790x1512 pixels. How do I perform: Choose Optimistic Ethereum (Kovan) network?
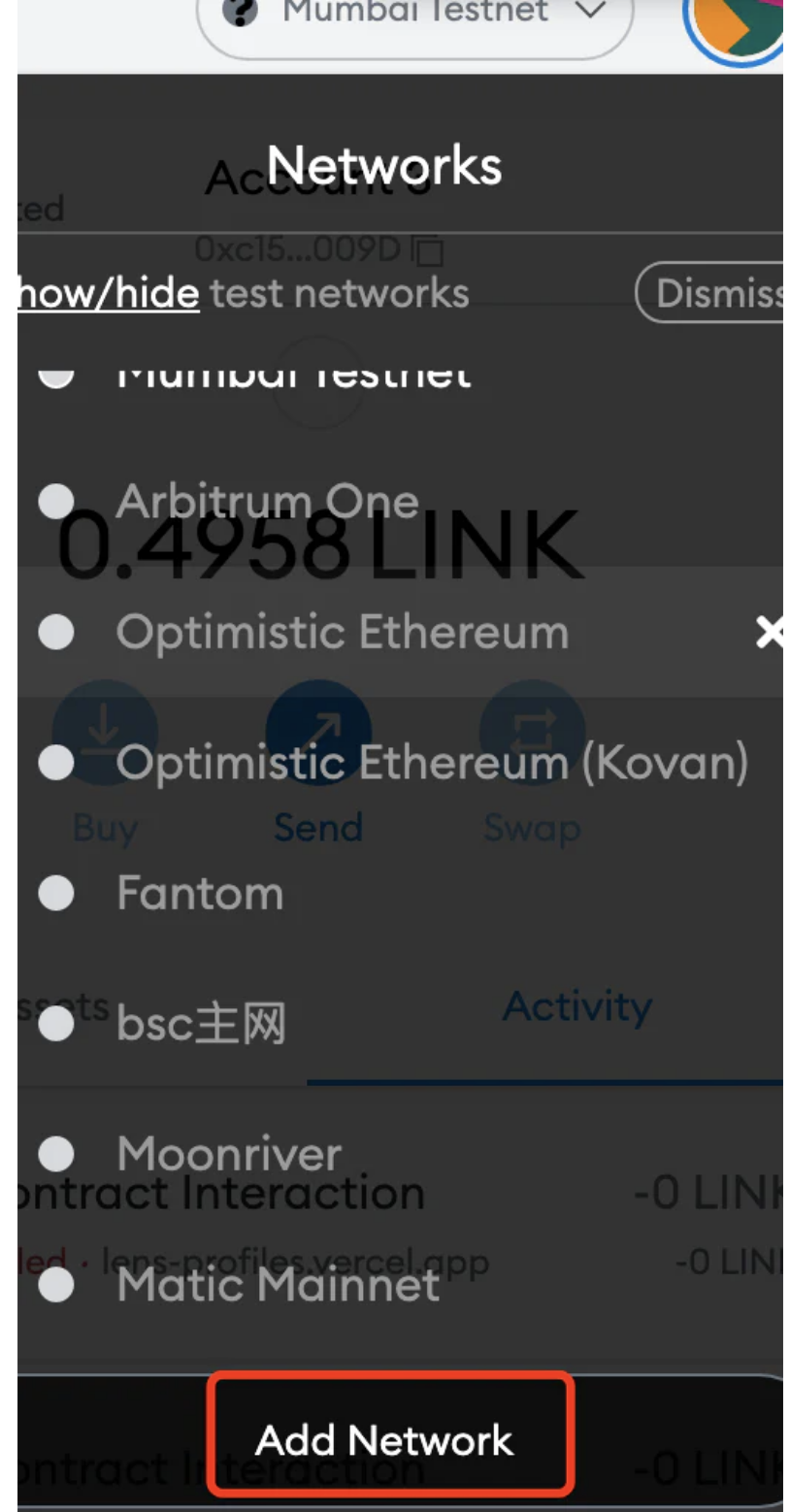click(x=432, y=763)
